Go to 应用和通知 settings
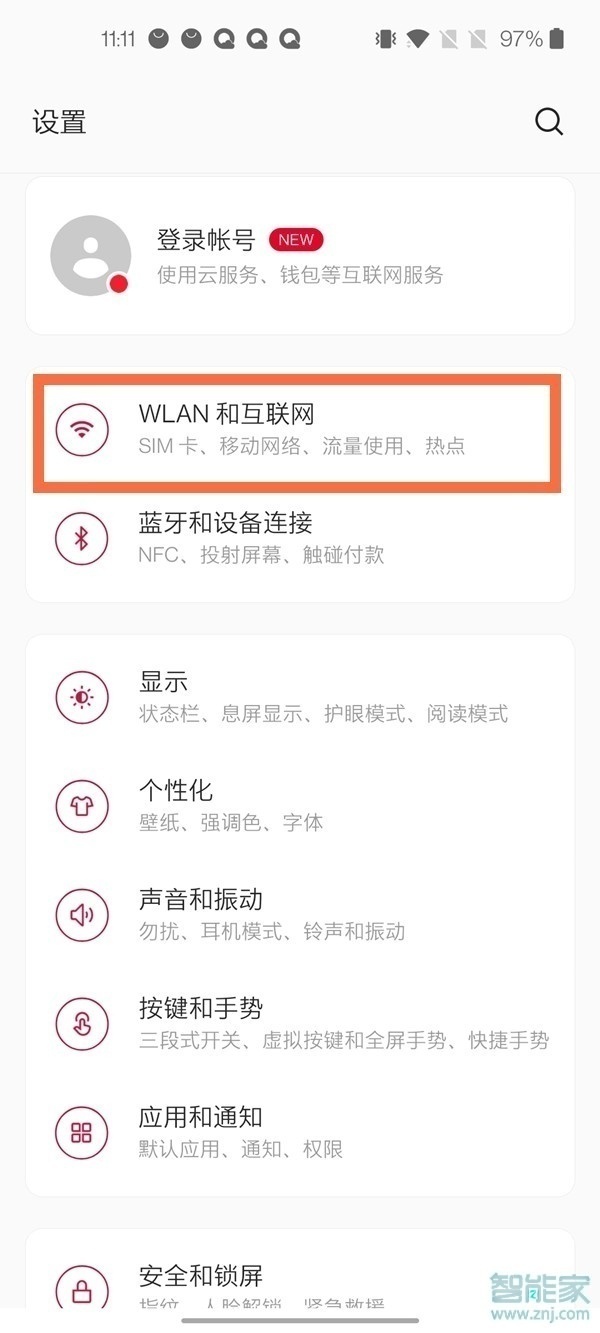 point(300,1133)
